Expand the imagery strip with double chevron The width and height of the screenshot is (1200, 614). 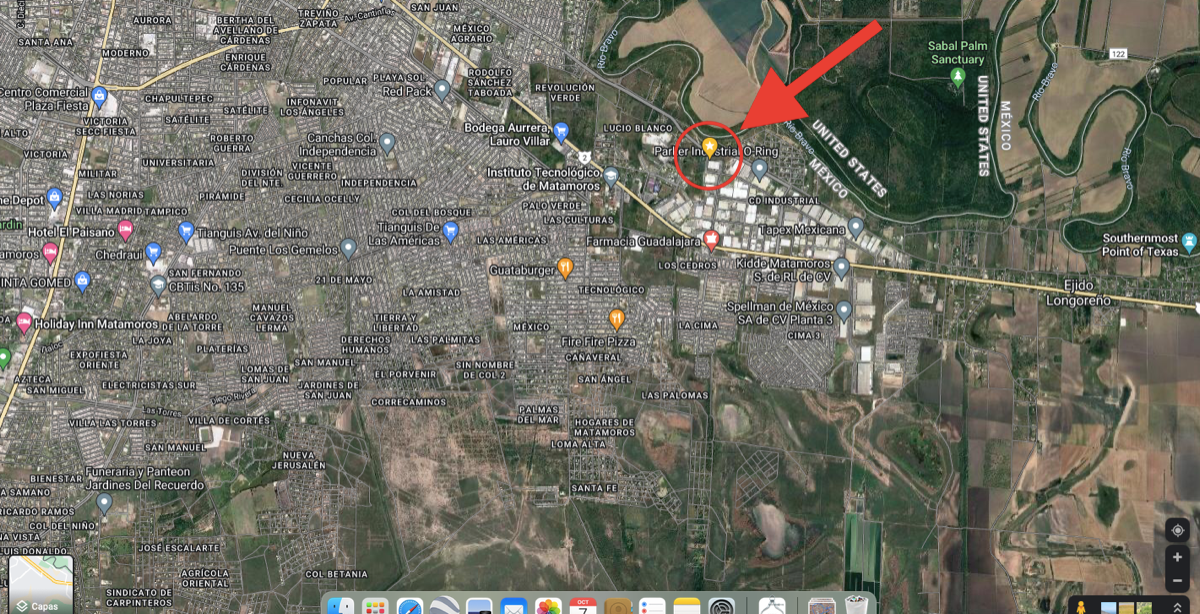click(1179, 606)
